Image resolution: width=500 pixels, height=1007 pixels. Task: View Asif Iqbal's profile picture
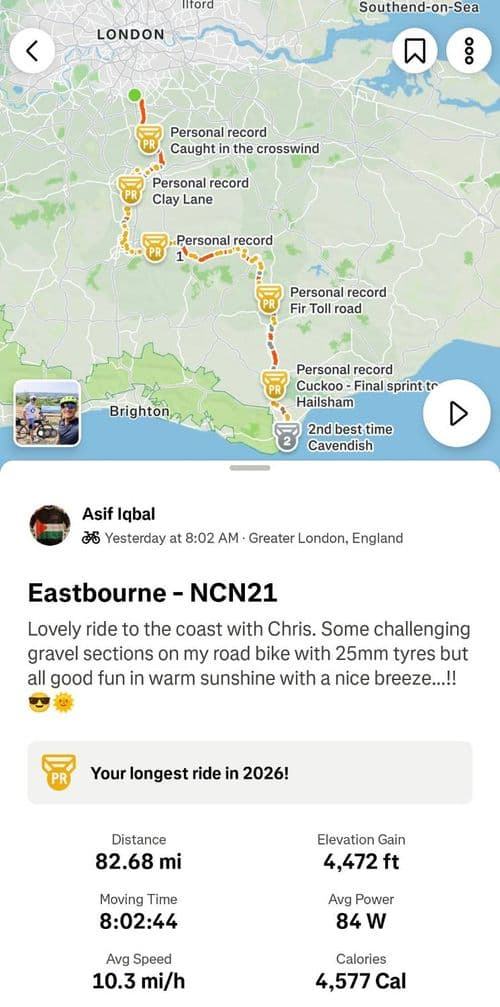click(50, 525)
